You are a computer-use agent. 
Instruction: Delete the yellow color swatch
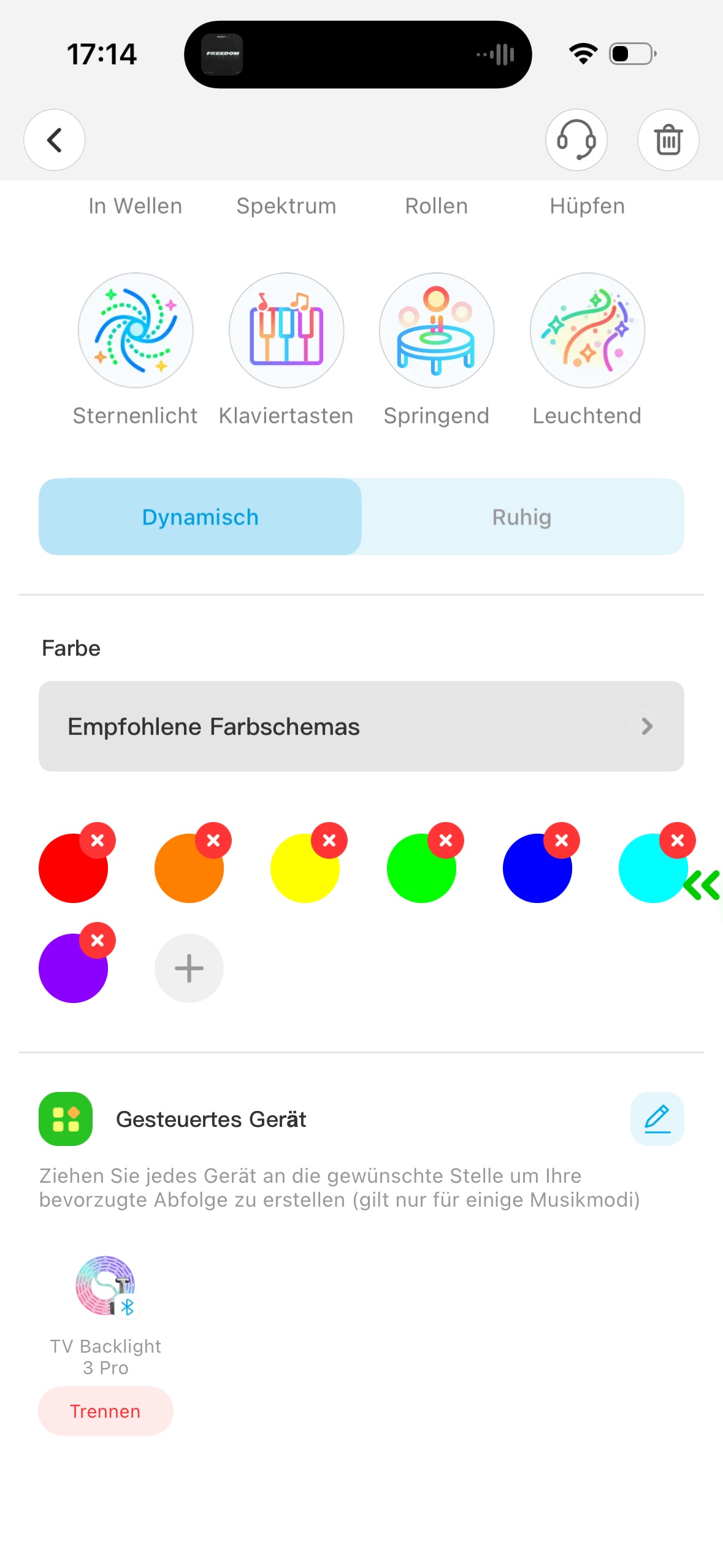click(x=329, y=840)
